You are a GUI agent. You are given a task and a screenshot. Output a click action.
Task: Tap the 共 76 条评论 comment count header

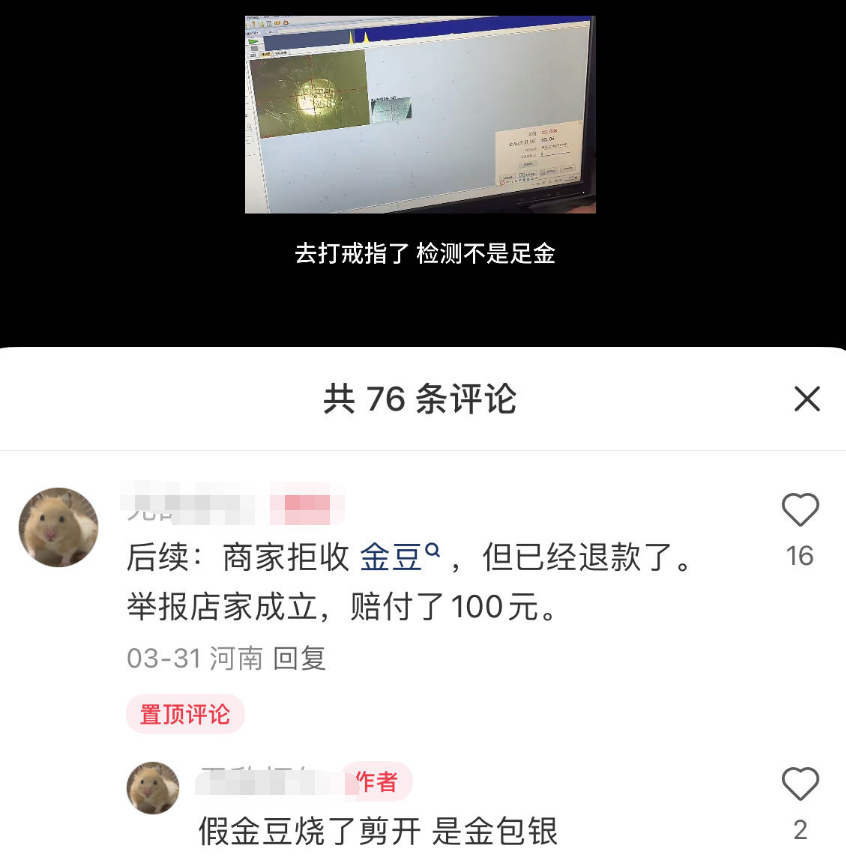coord(423,398)
